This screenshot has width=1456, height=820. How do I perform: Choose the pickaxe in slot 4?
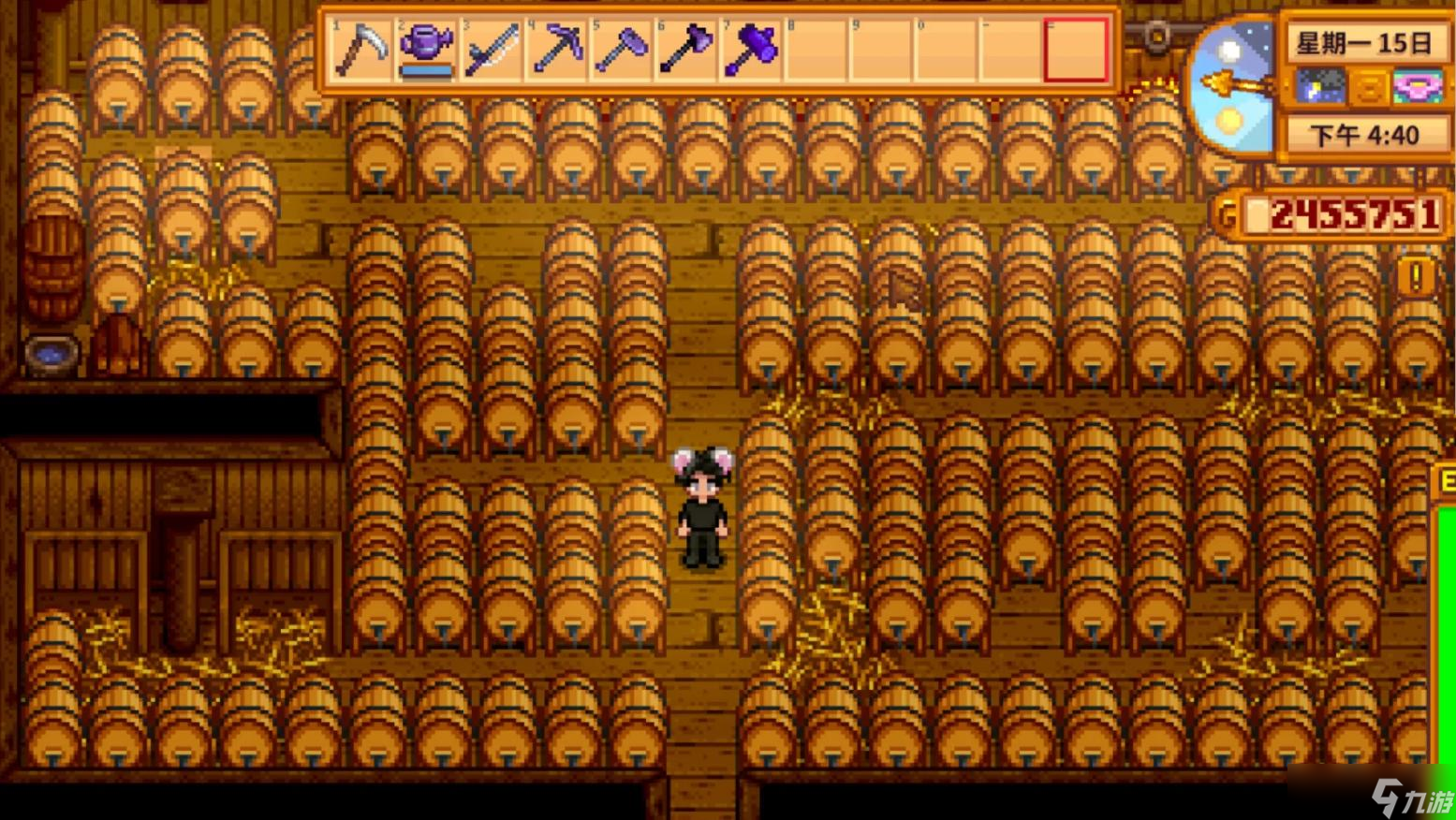coord(557,49)
